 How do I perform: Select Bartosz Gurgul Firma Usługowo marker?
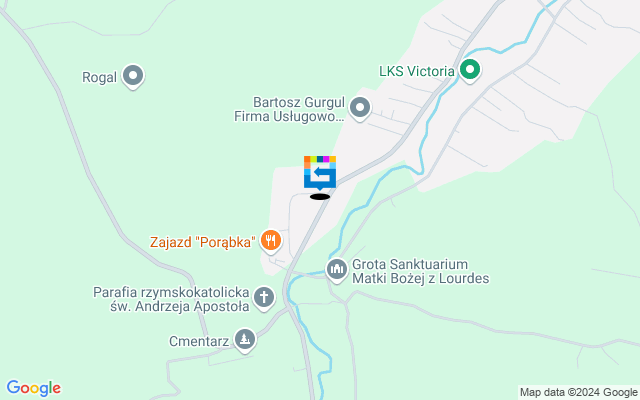point(360,107)
